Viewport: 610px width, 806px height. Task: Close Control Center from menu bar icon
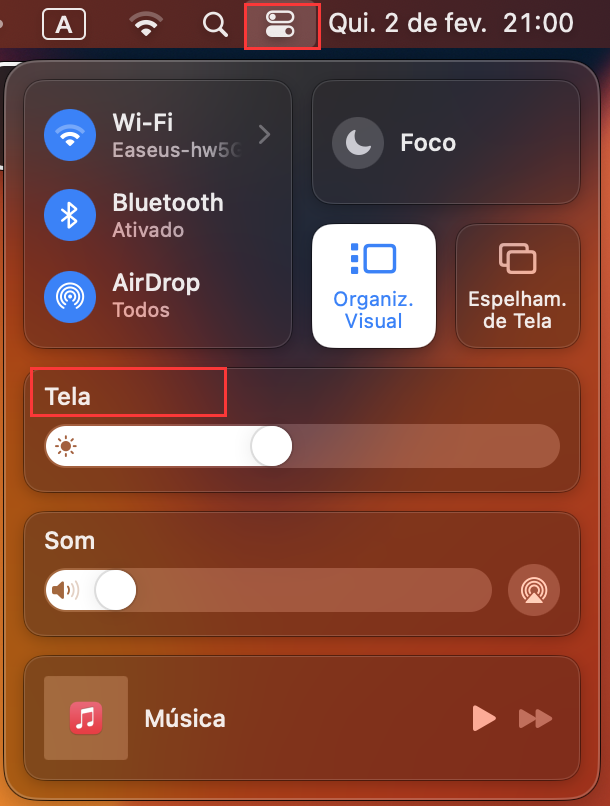click(x=281, y=25)
